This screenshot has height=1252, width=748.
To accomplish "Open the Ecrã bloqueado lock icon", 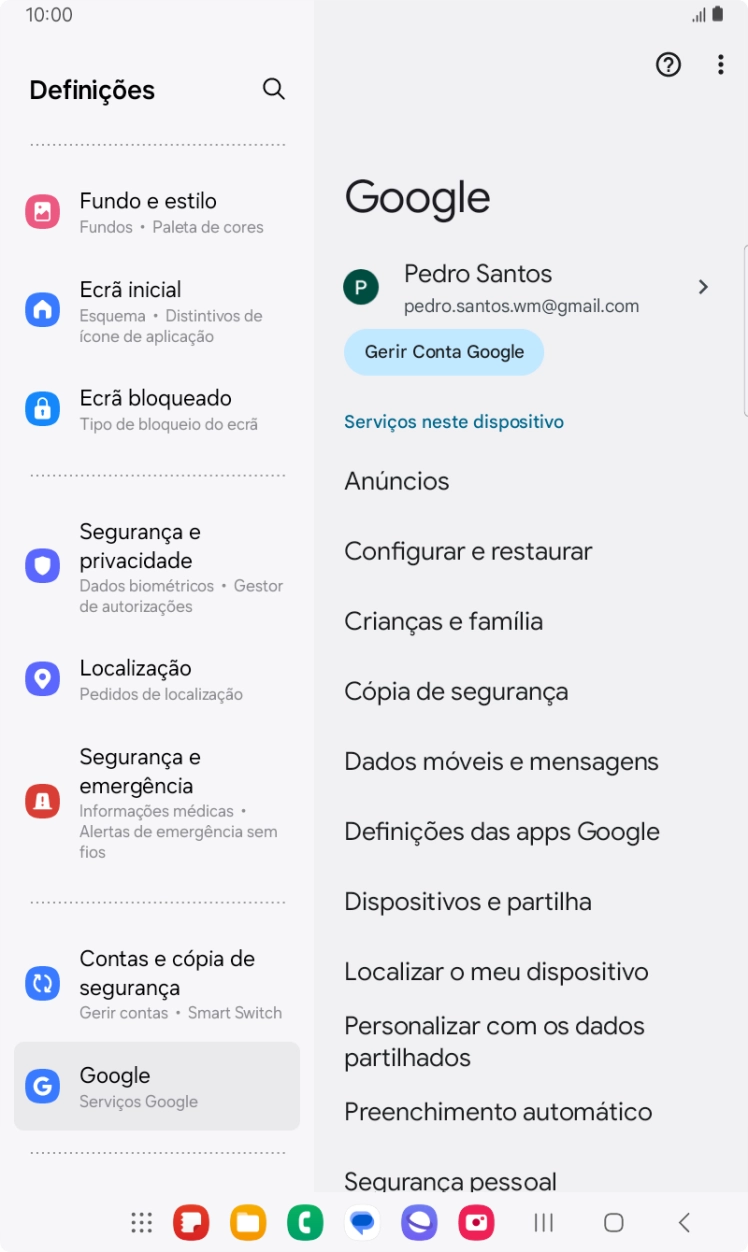I will tap(42, 408).
